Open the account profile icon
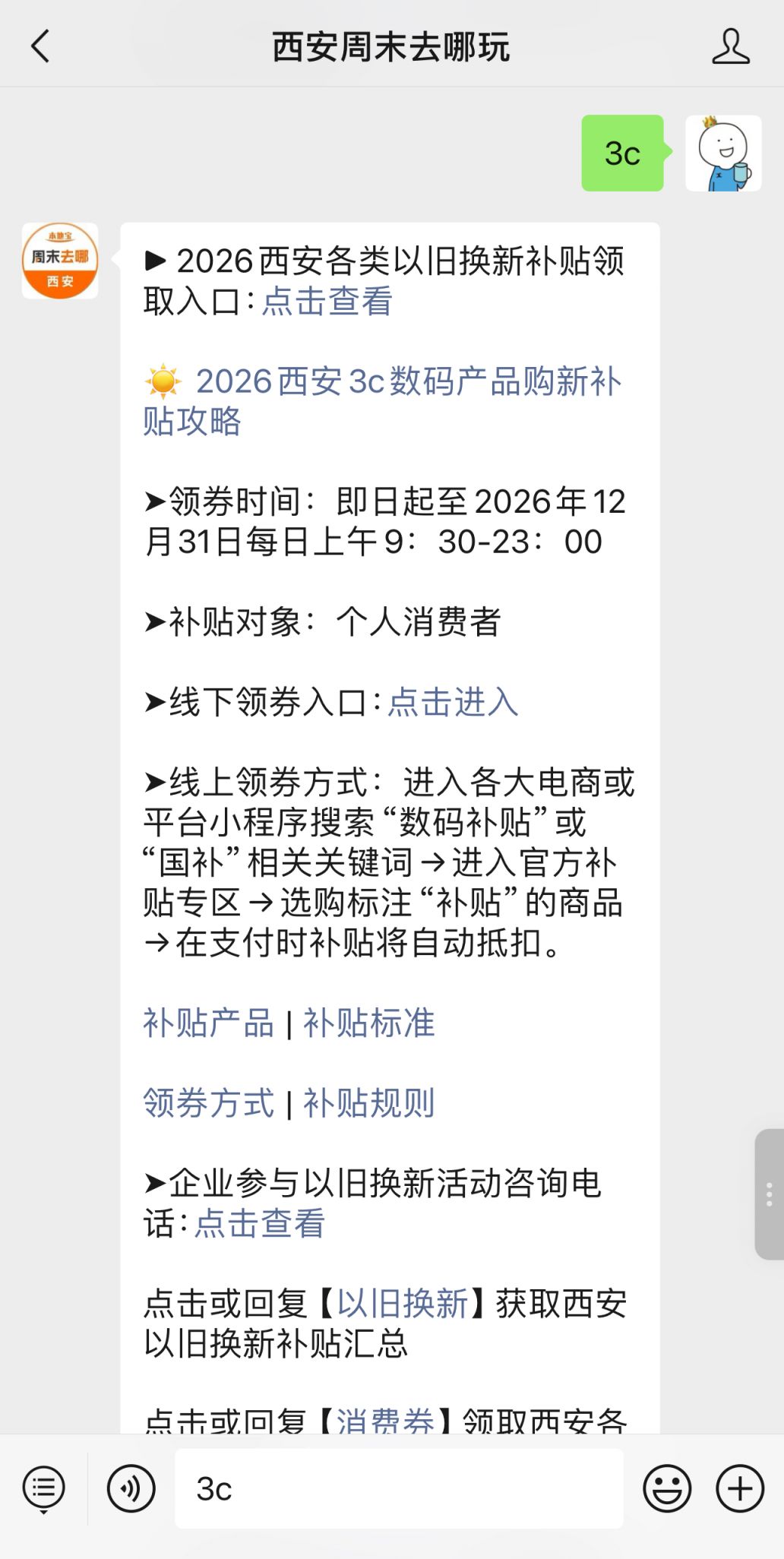Screen dimensions: 784x1559 [x=730, y=46]
